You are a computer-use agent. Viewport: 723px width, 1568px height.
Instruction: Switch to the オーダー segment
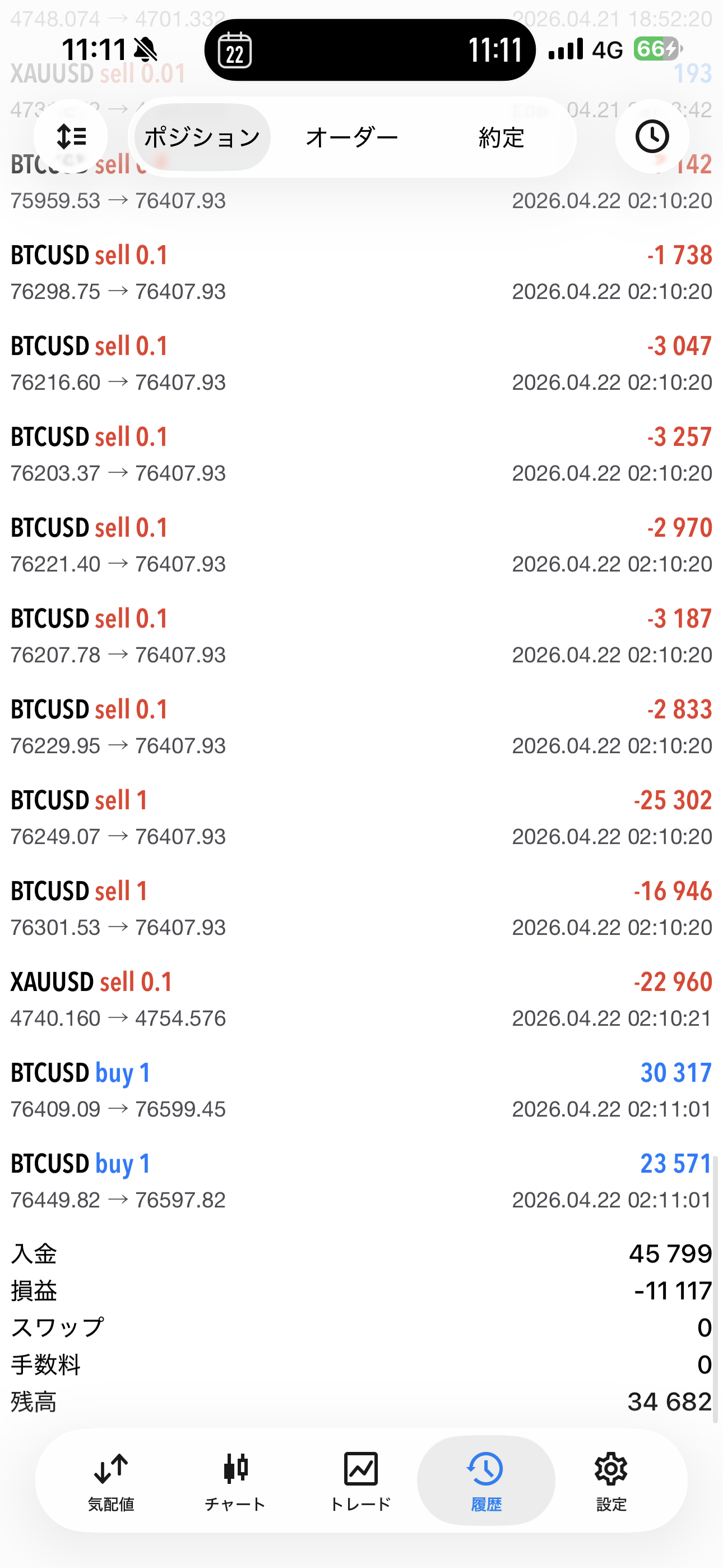click(352, 137)
